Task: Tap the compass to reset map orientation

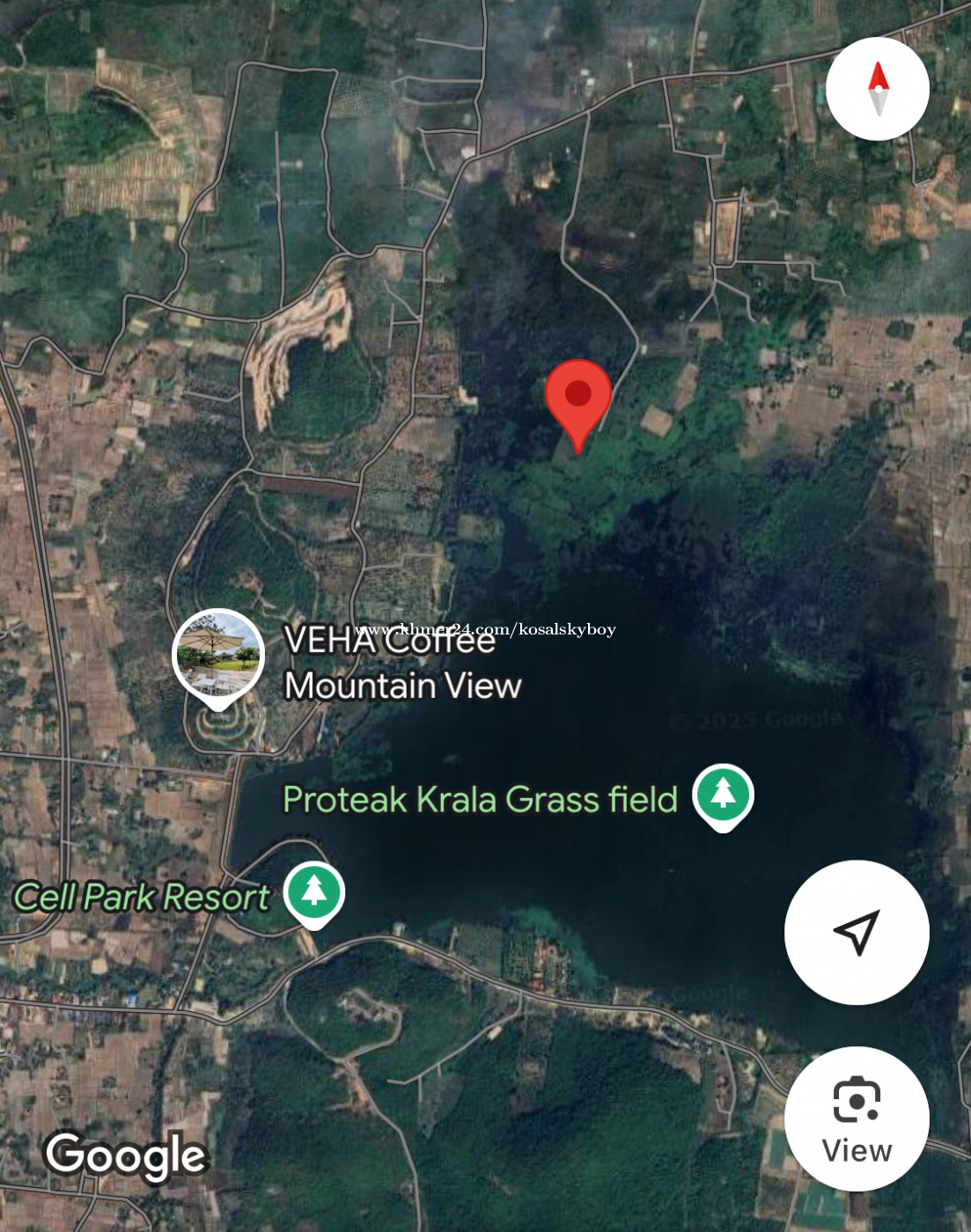Action: coord(878,89)
